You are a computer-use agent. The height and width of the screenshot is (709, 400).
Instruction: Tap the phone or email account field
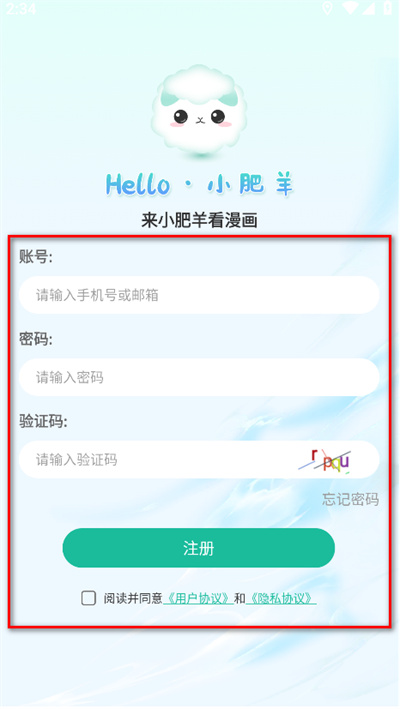[199, 295]
